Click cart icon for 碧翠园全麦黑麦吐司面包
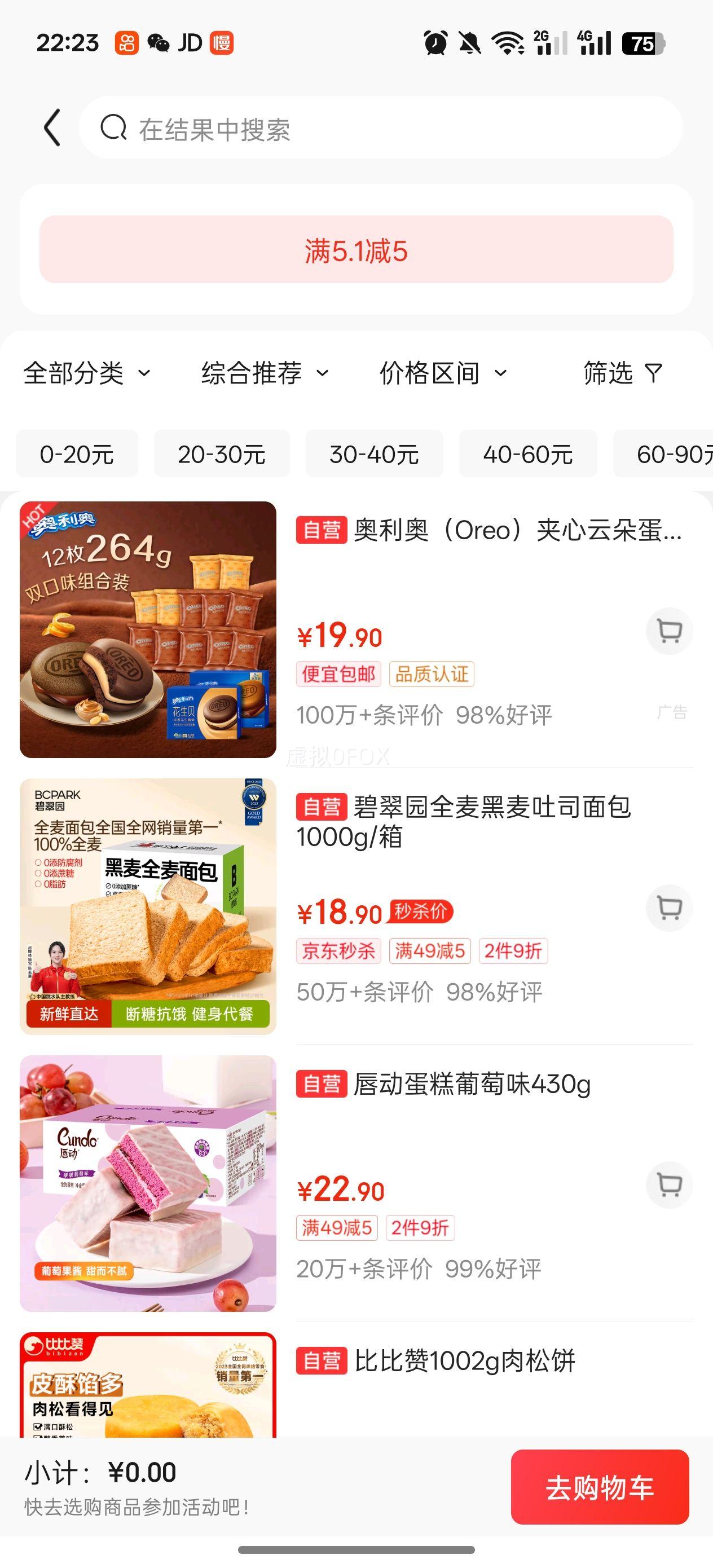Screen dimensions: 713x1568 pyautogui.click(x=668, y=907)
